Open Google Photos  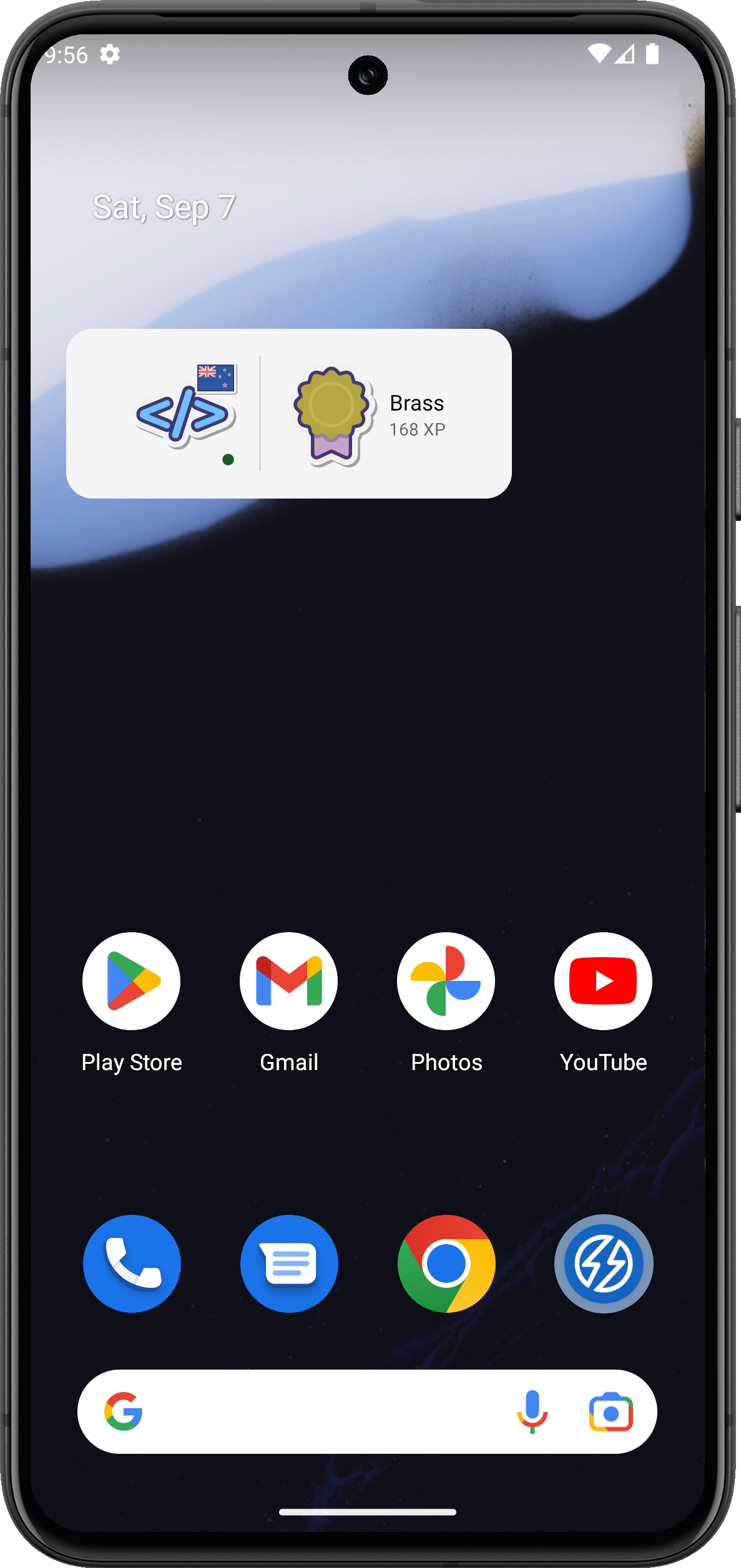[x=446, y=981]
